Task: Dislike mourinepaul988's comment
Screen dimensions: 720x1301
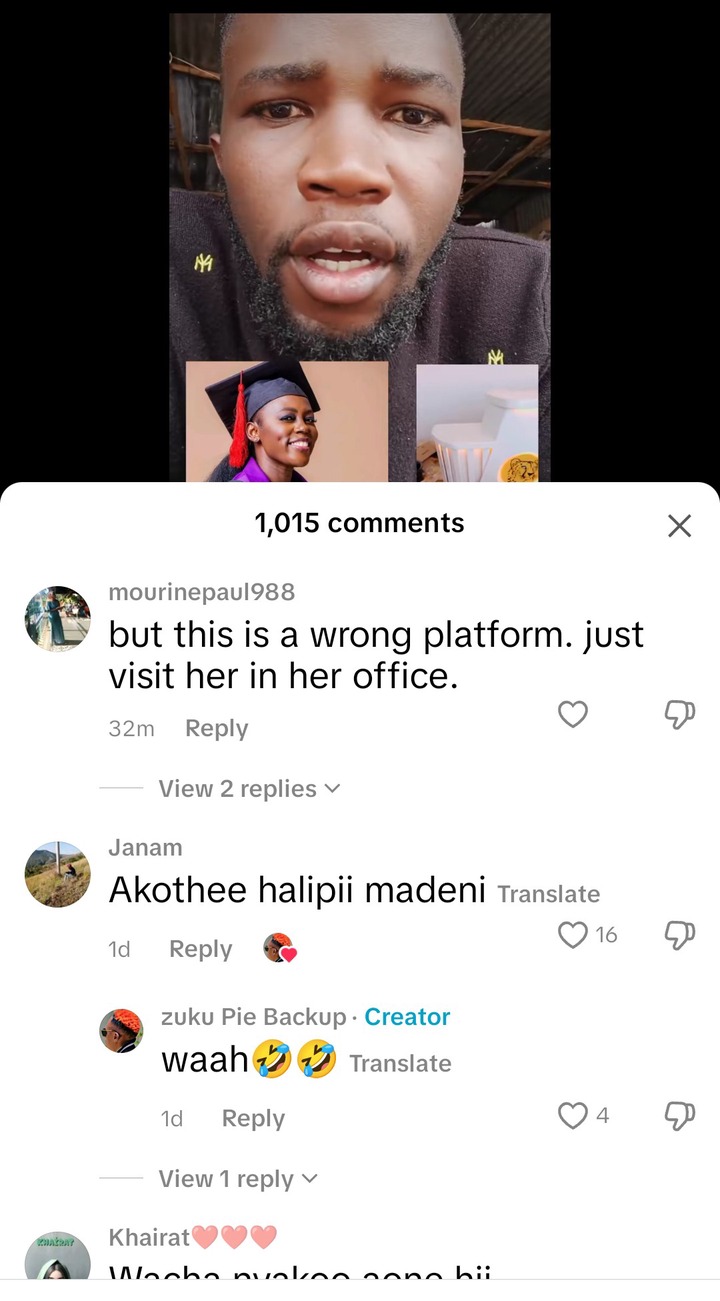Action: [680, 714]
